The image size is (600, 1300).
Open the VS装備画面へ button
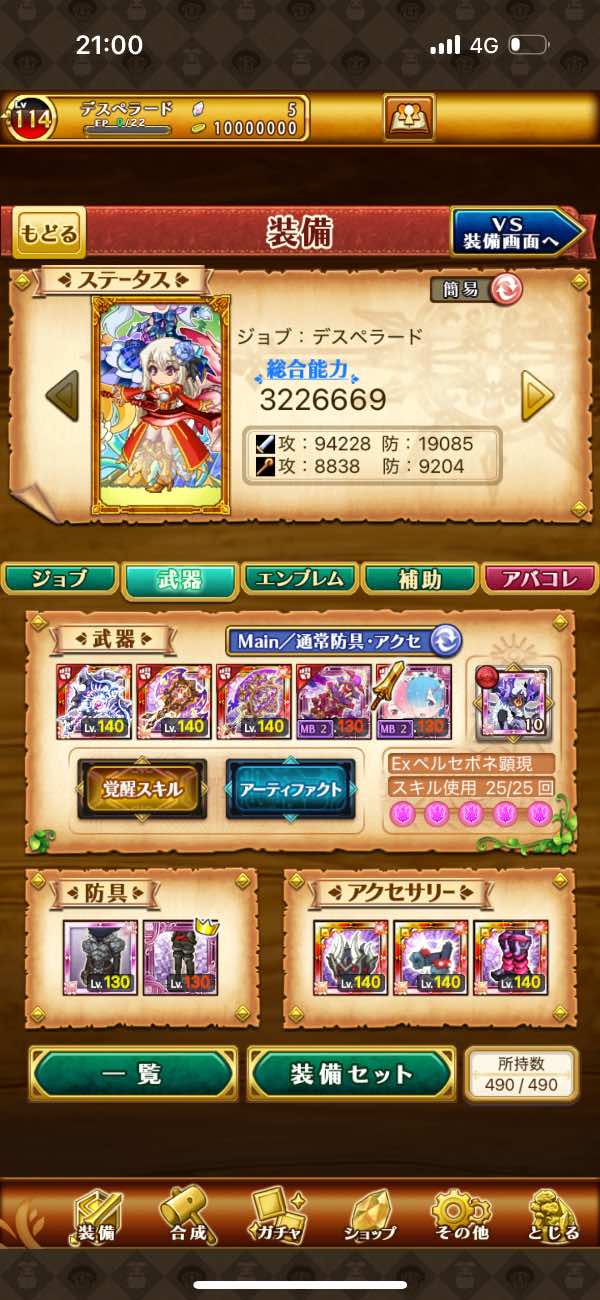(516, 232)
